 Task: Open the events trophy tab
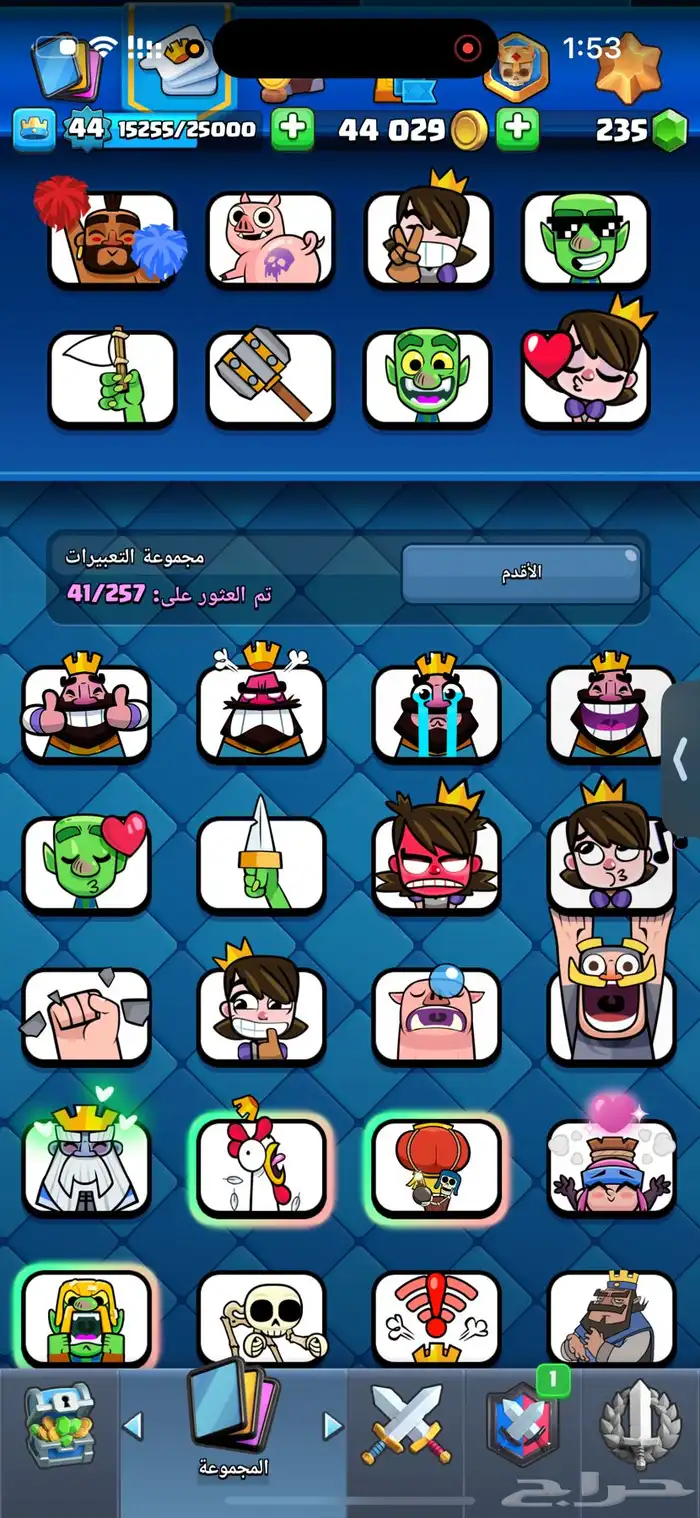point(640,1424)
